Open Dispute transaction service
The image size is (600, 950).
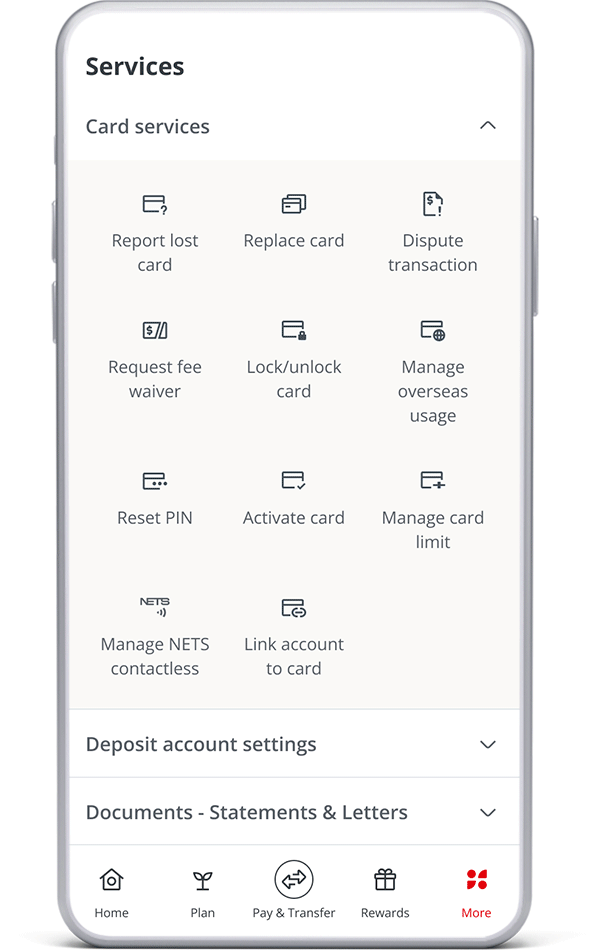tap(432, 233)
